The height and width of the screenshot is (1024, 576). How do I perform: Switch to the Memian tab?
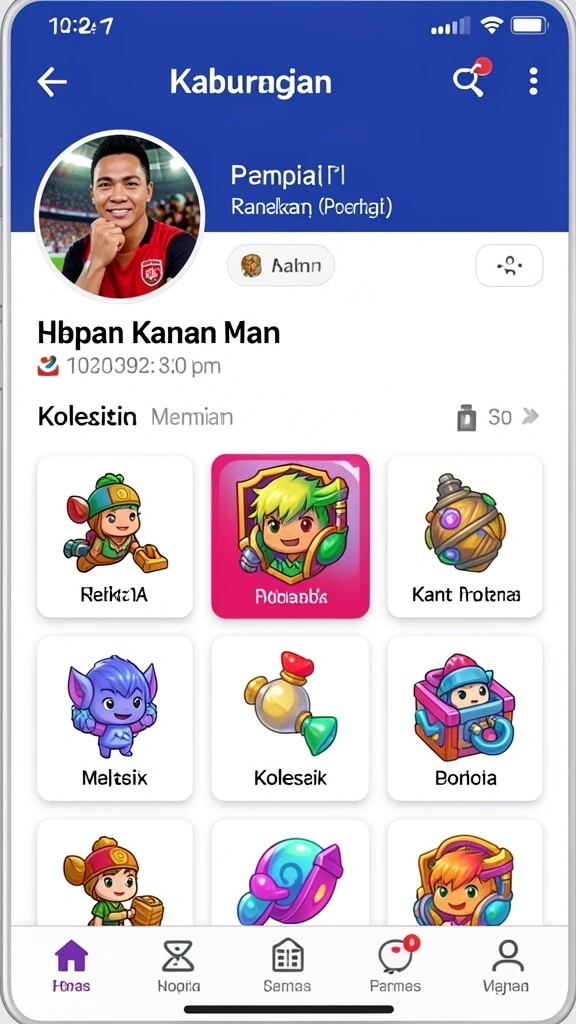(x=192, y=417)
